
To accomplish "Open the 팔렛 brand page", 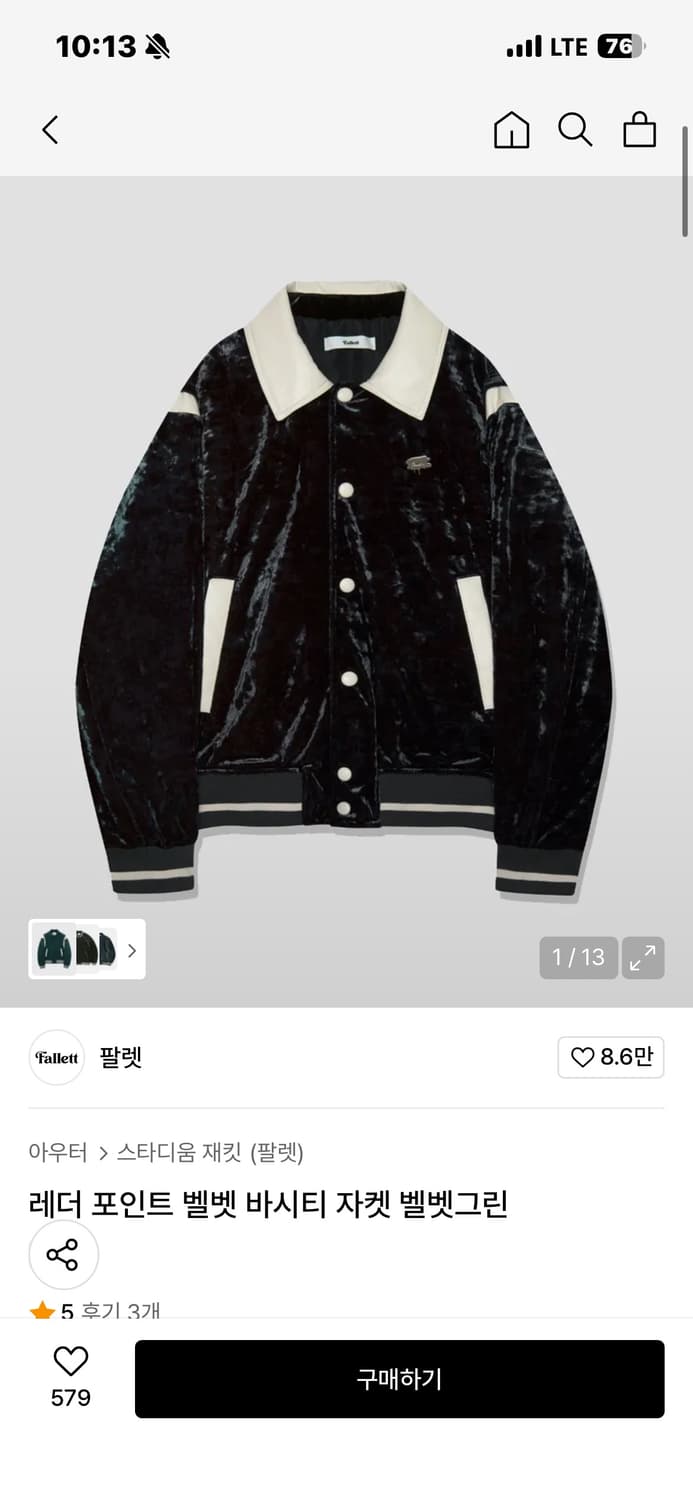I will [120, 1057].
